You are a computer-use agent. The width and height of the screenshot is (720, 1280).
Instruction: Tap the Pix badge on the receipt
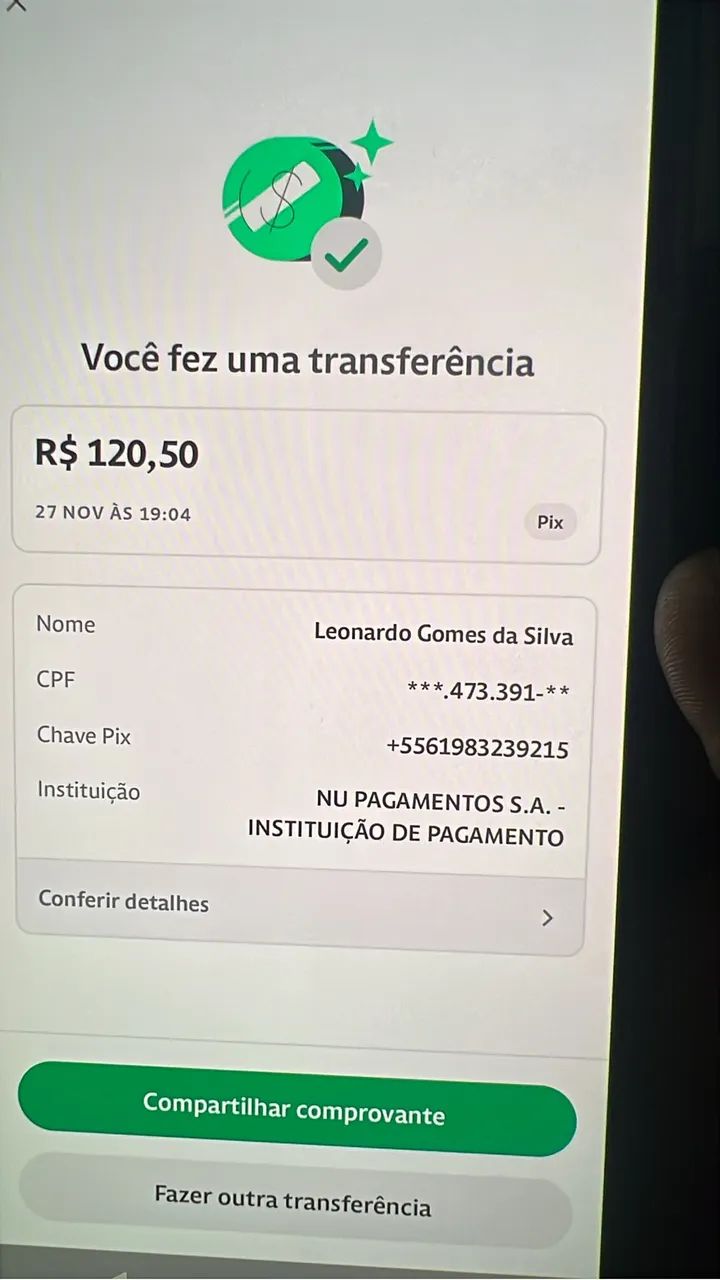point(549,521)
